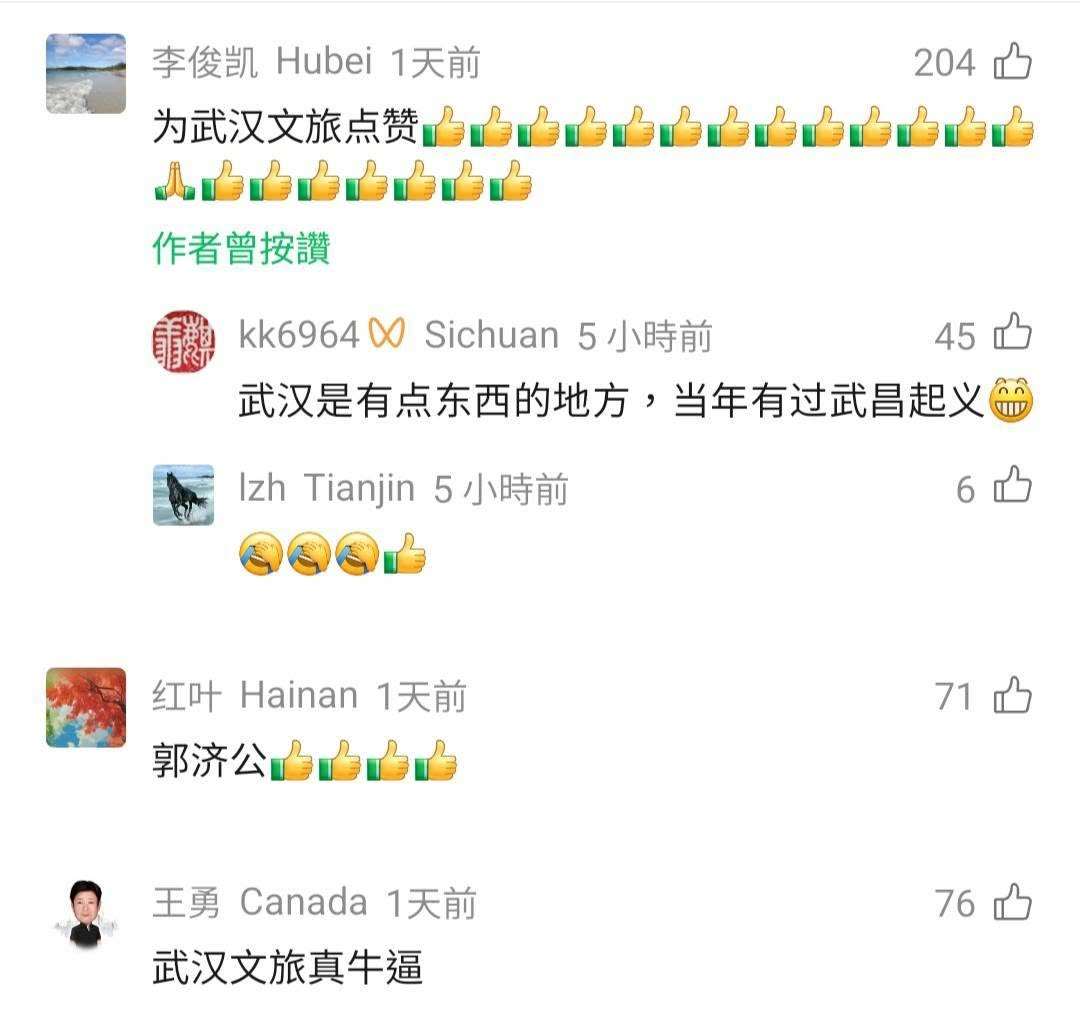Like 红叶's comment 郭济公

point(1012,694)
